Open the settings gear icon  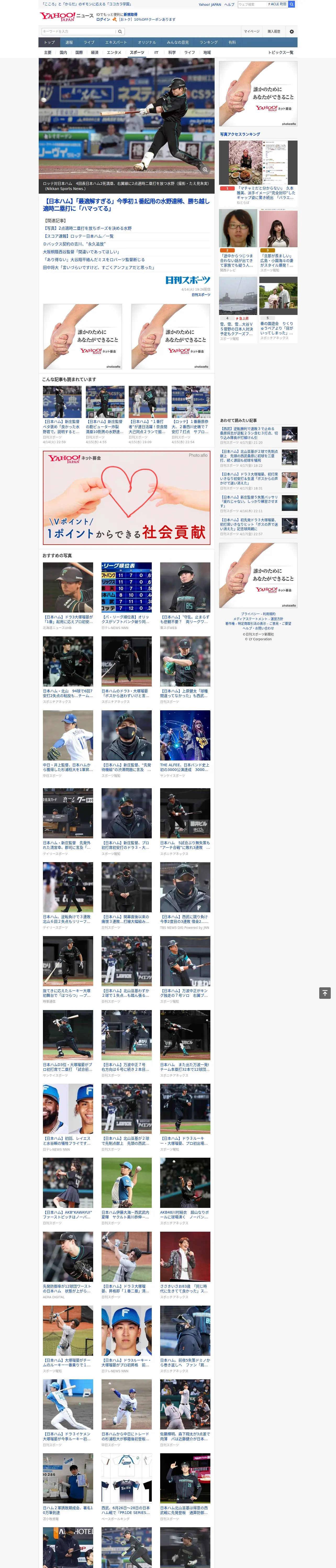tap(292, 32)
